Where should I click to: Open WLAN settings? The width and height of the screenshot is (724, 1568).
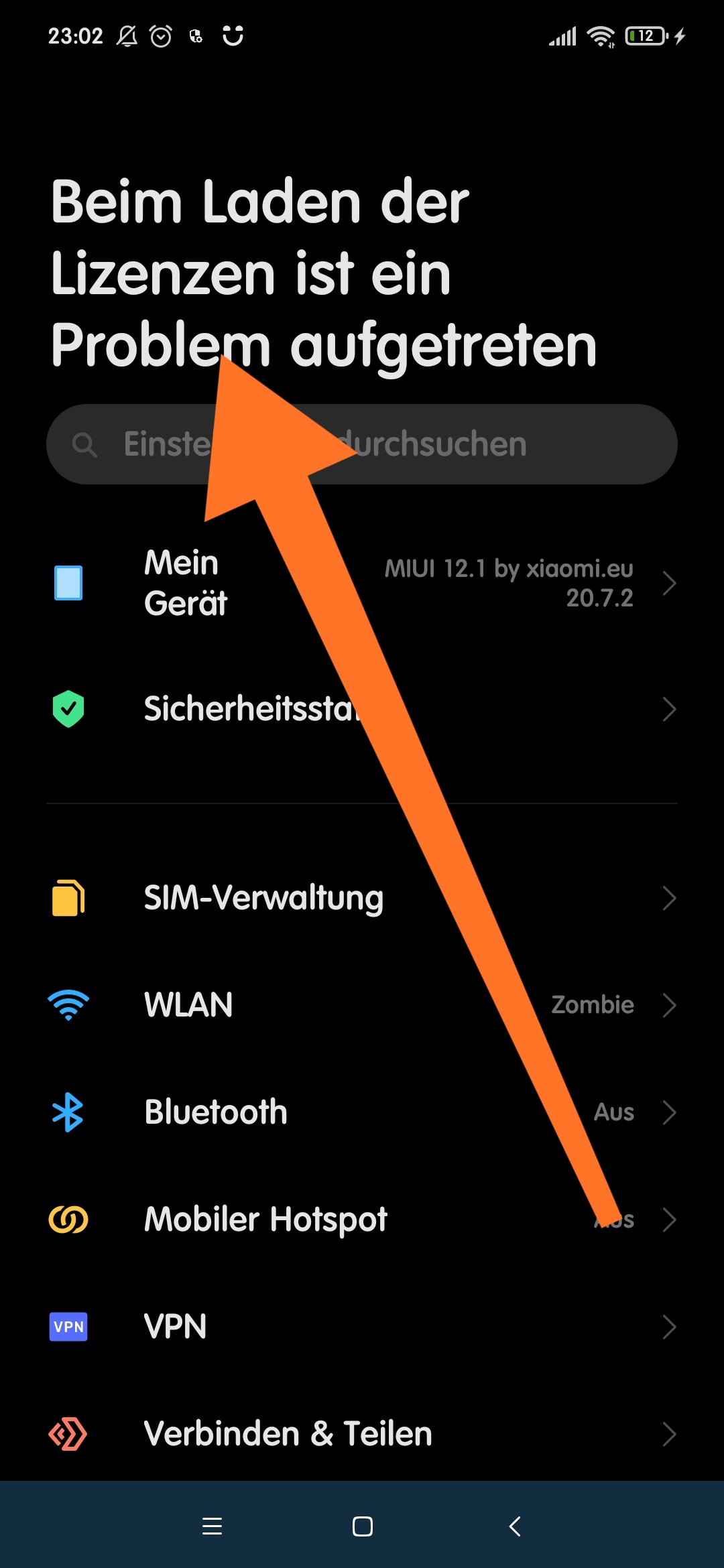[362, 1005]
